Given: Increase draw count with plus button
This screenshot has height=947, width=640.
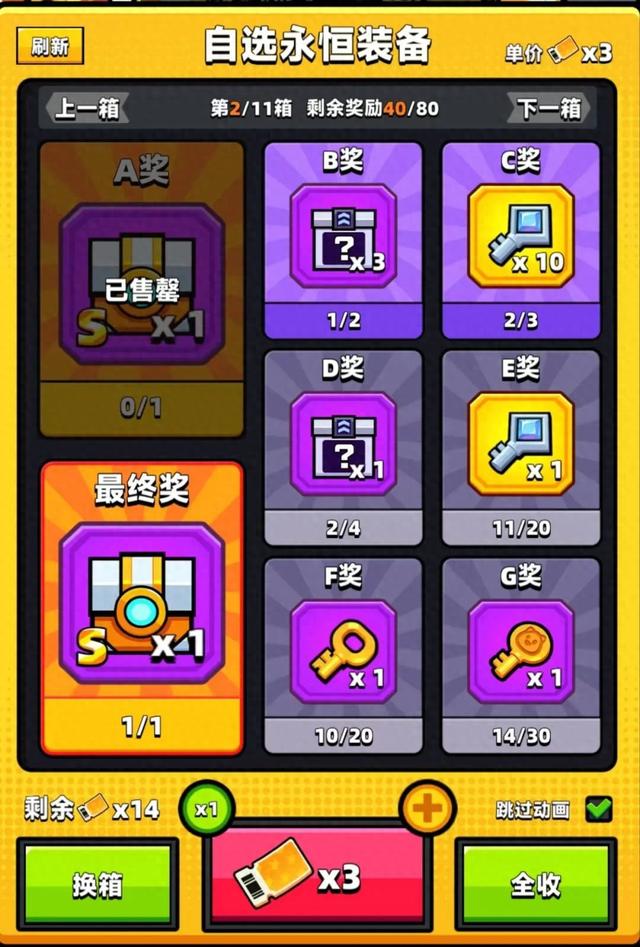Looking at the screenshot, I should pos(426,808).
